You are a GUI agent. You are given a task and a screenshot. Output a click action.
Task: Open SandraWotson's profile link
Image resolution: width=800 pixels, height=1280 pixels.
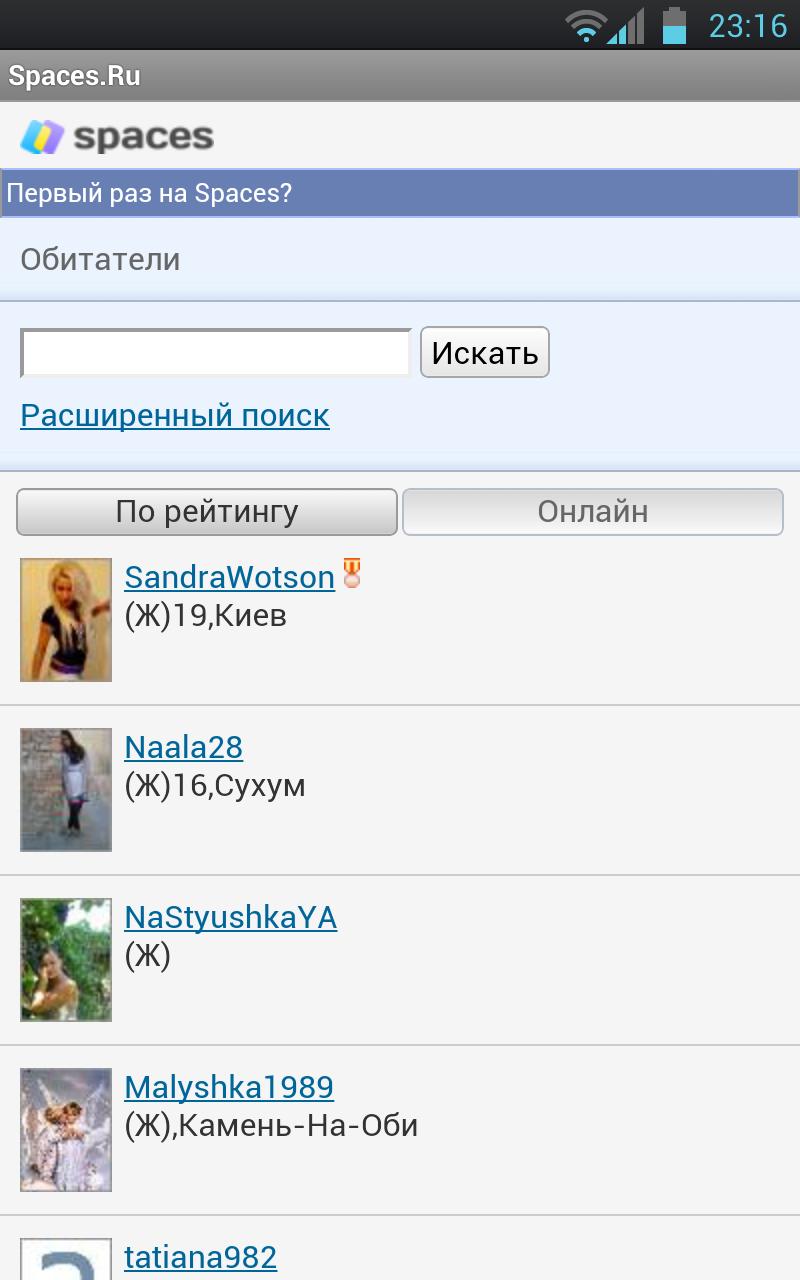229,577
